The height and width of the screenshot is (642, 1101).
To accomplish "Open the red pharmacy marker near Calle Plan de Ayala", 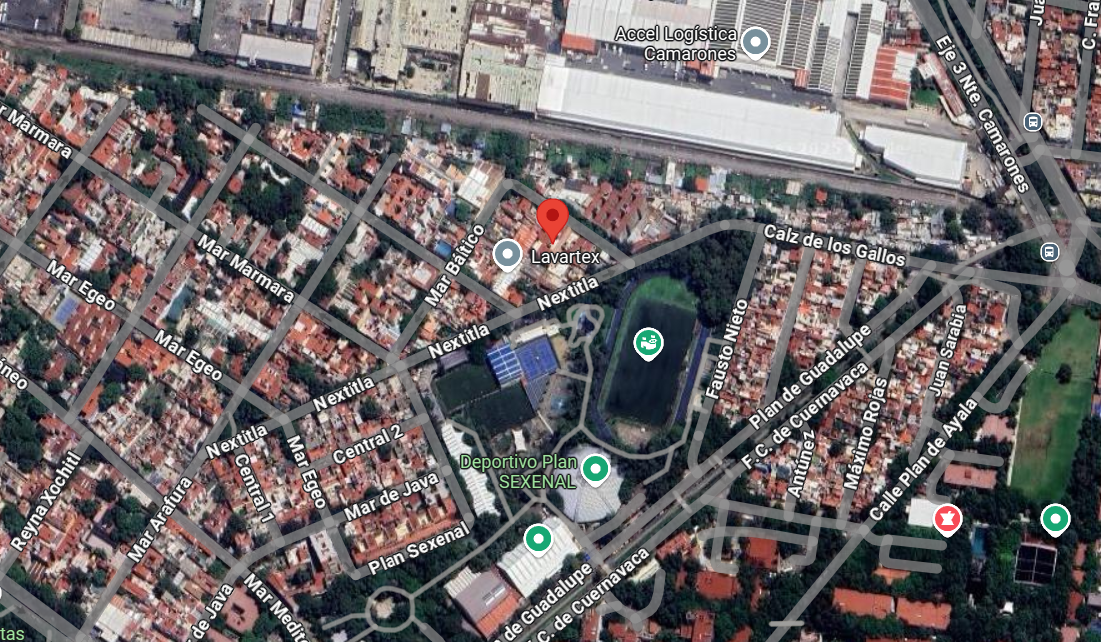I will (946, 518).
